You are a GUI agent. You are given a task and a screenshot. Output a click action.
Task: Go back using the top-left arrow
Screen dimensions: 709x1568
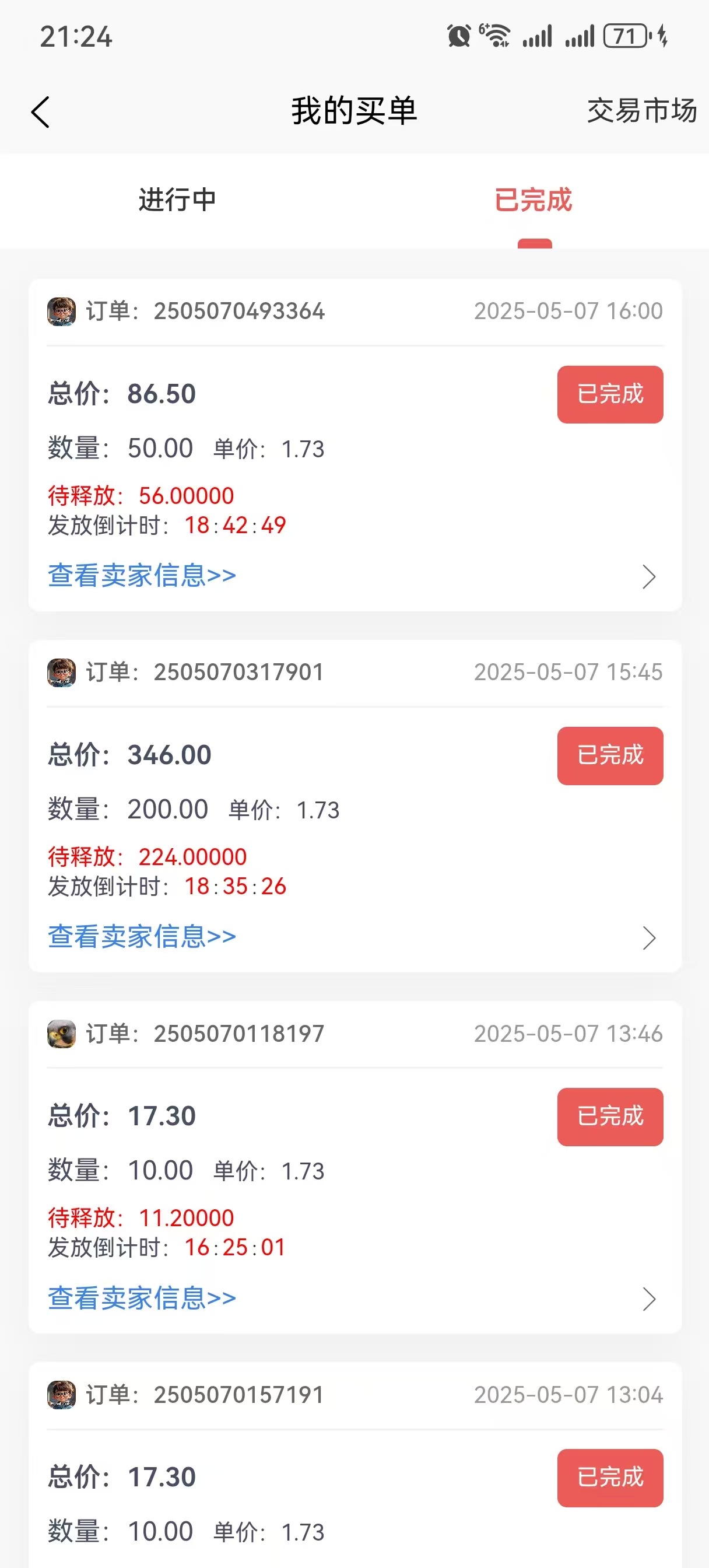40,112
